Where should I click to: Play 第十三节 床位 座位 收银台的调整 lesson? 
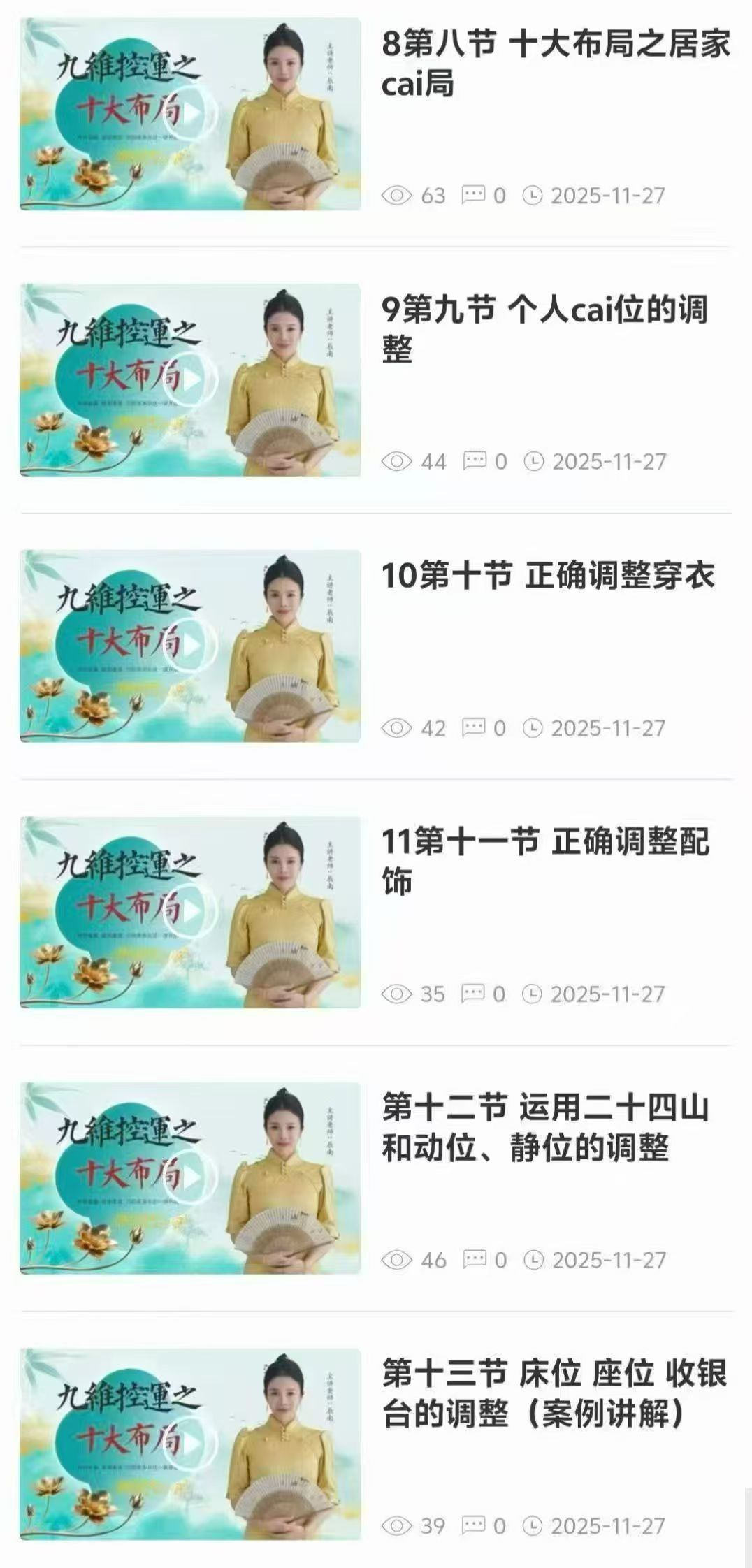pos(189,1444)
